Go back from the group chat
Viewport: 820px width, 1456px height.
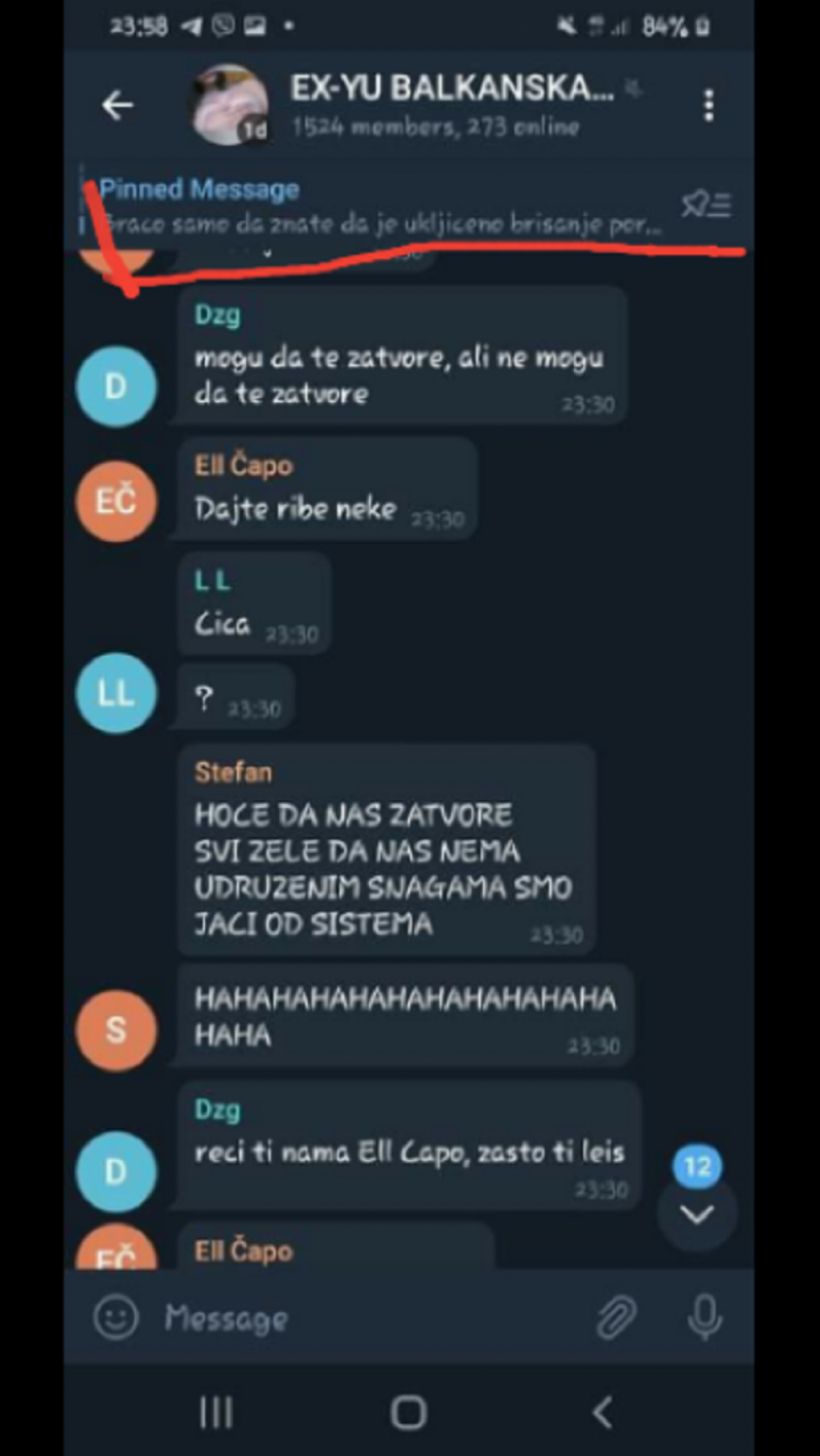pyautogui.click(x=118, y=106)
